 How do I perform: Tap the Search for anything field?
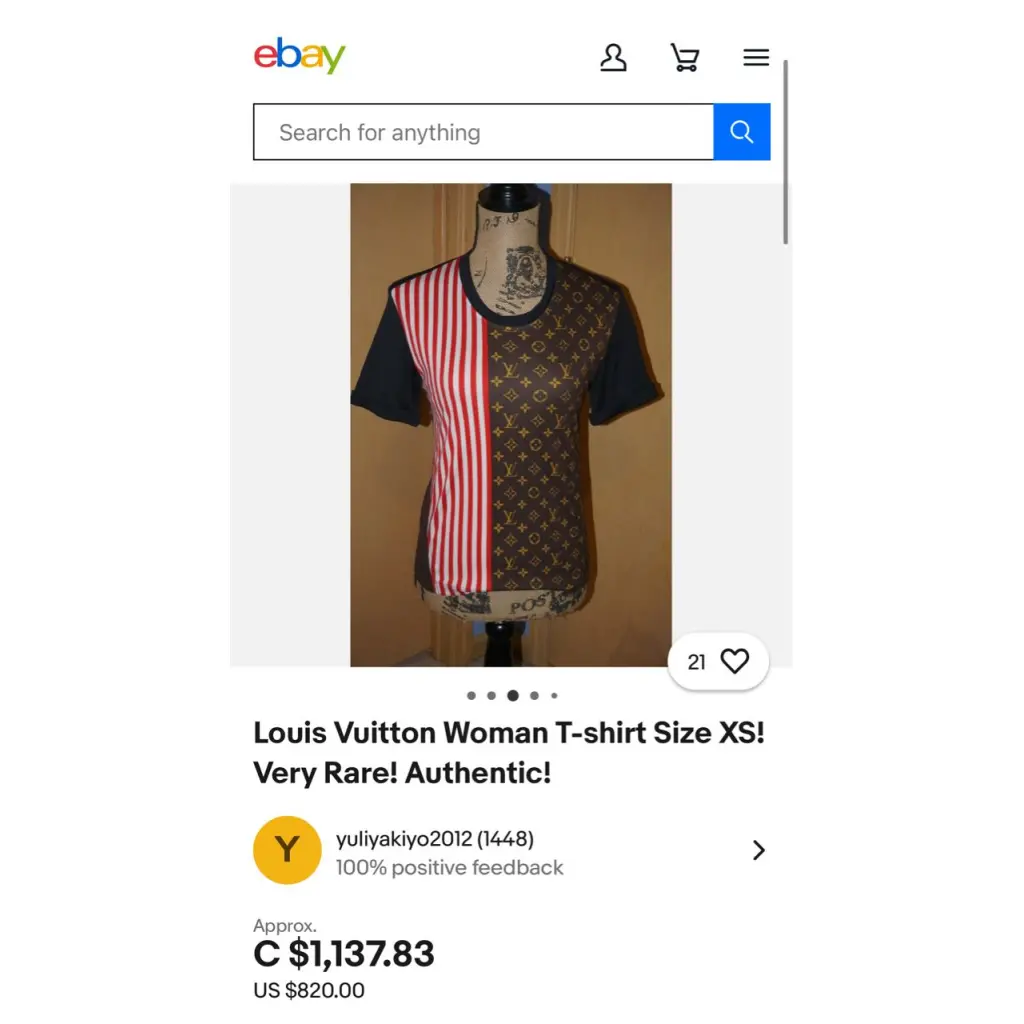click(x=482, y=132)
